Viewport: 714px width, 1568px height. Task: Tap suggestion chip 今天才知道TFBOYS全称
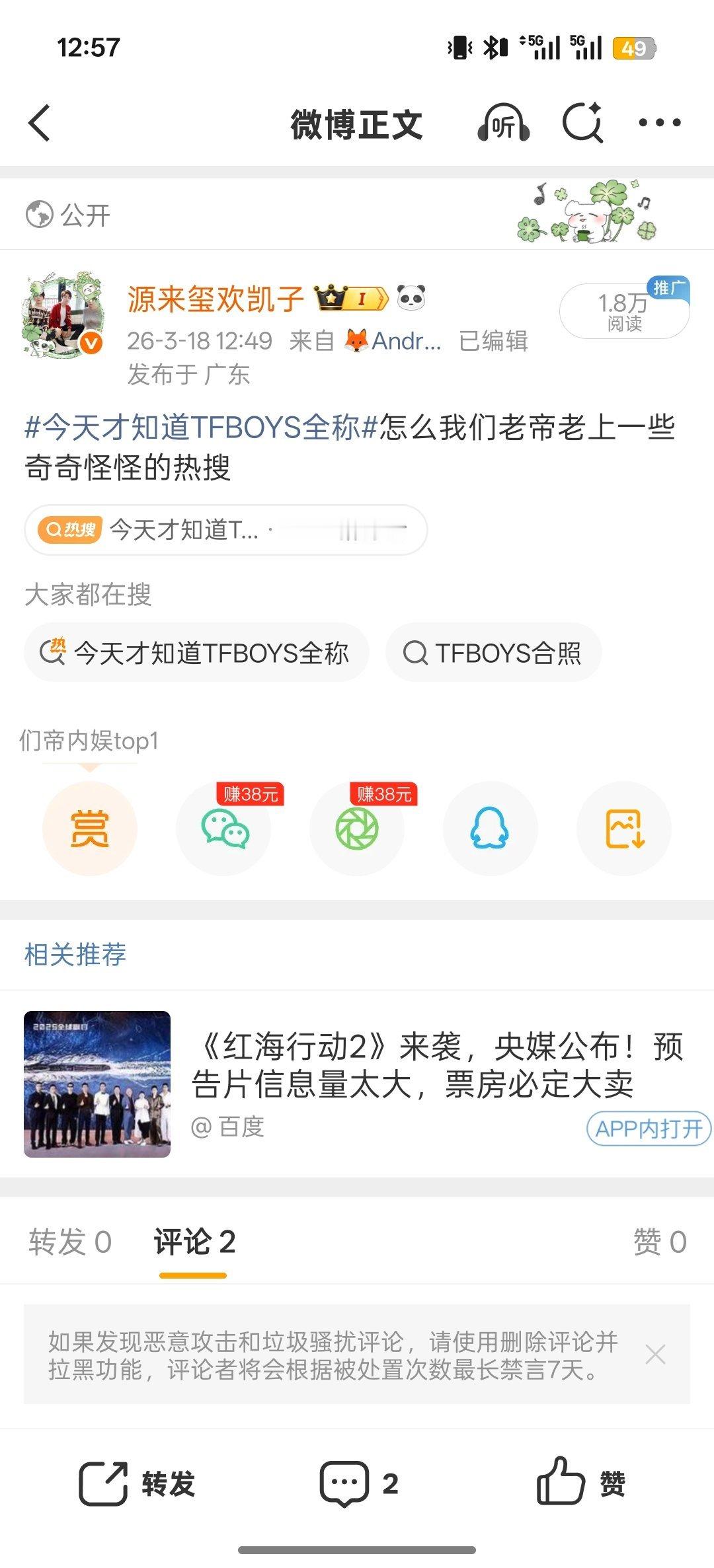198,652
